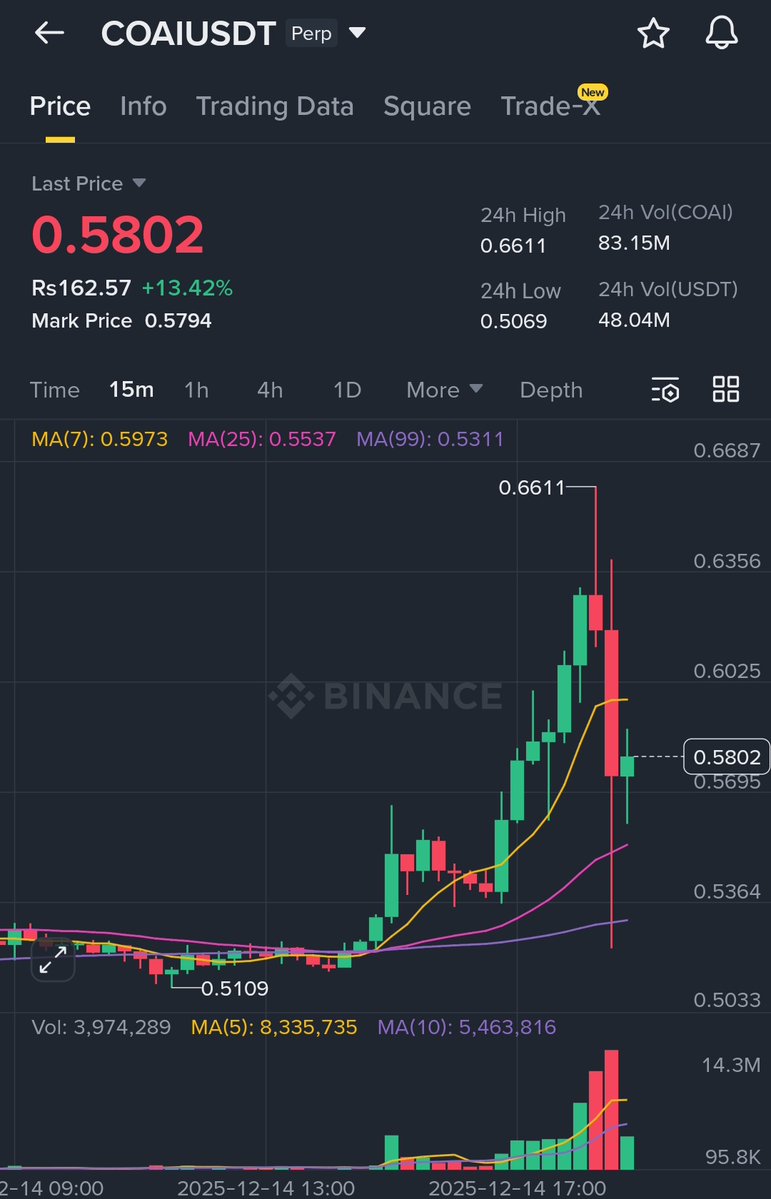Select the Time chart view
Image resolution: width=771 pixels, height=1199 pixels.
[x=54, y=390]
